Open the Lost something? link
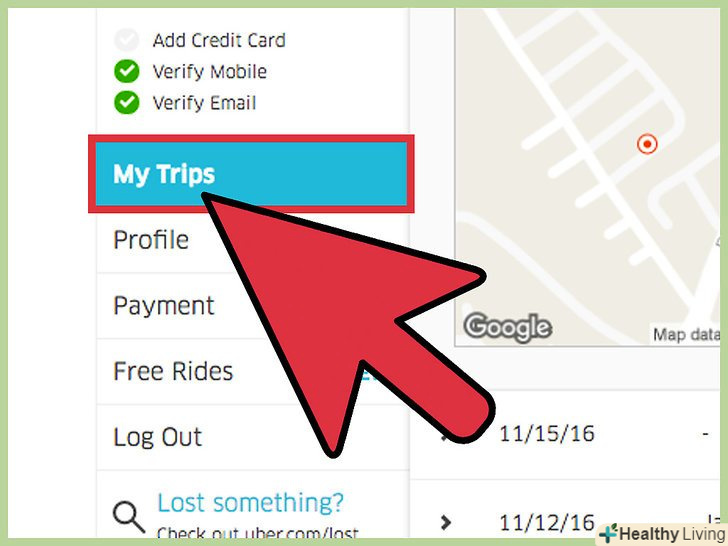The width and height of the screenshot is (728, 546). click(250, 502)
